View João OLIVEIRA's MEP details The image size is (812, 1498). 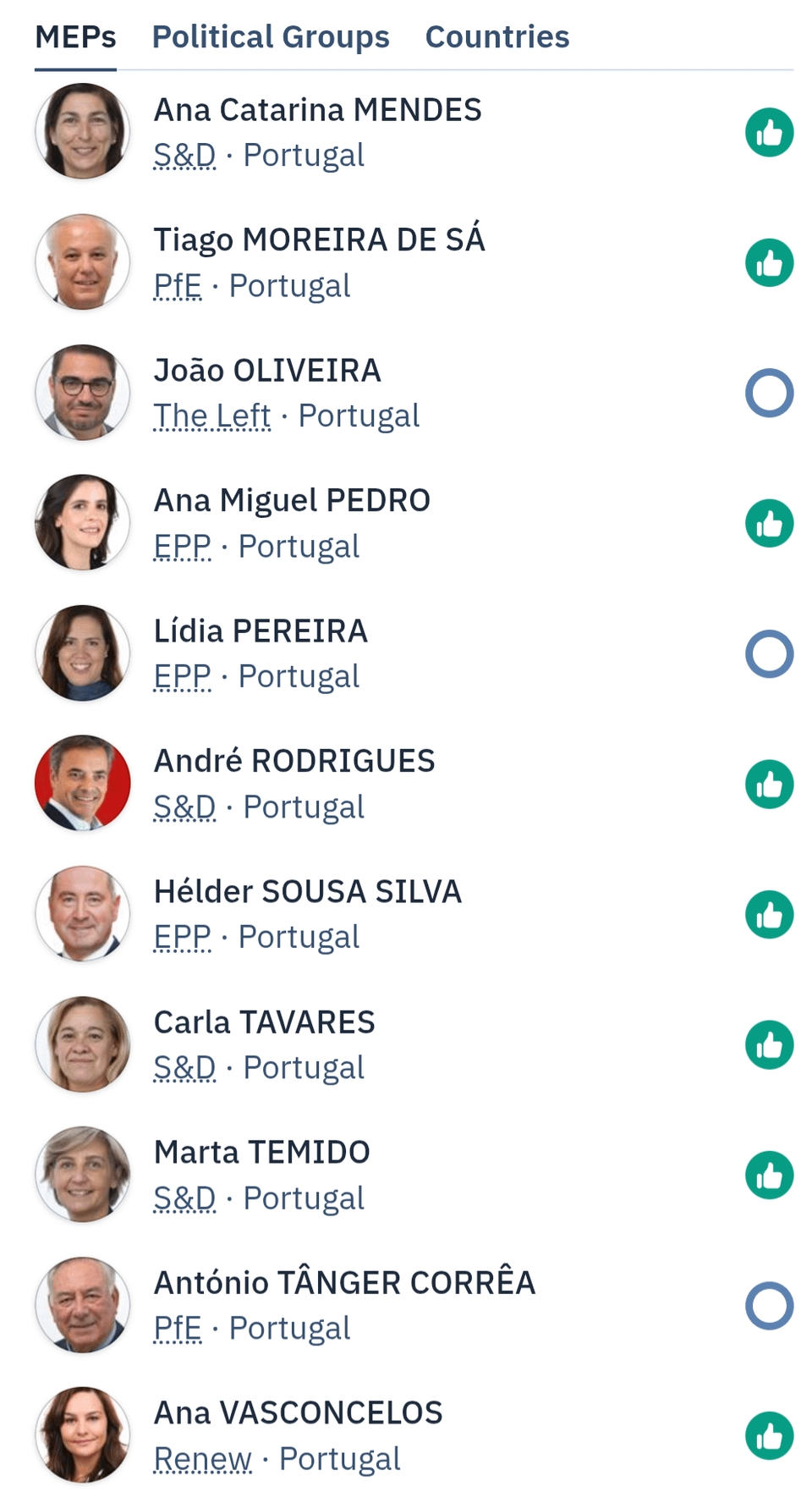click(267, 371)
